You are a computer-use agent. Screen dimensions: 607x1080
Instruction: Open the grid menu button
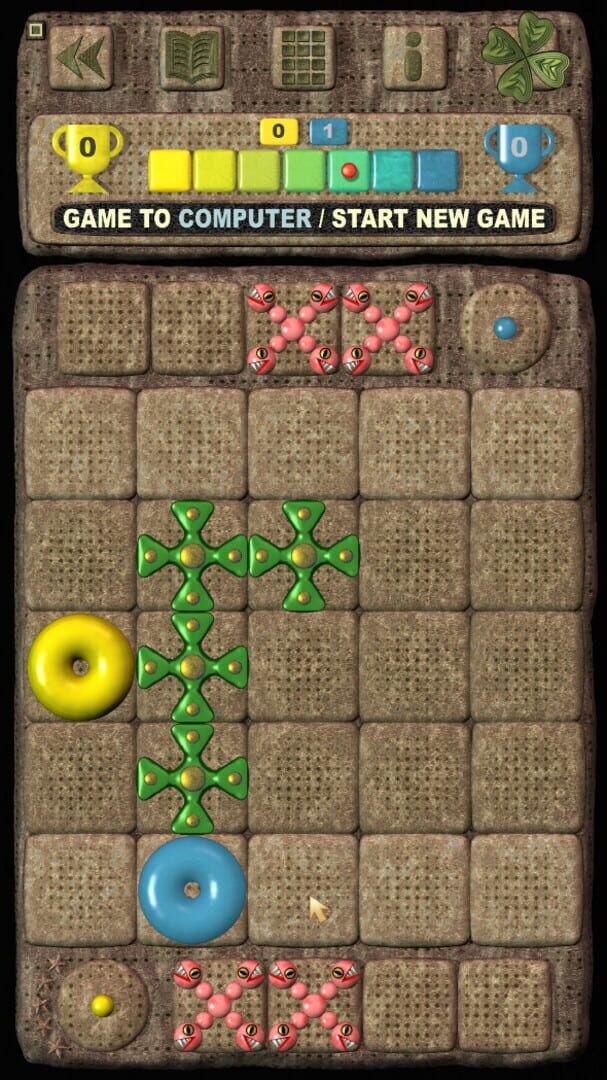303,57
